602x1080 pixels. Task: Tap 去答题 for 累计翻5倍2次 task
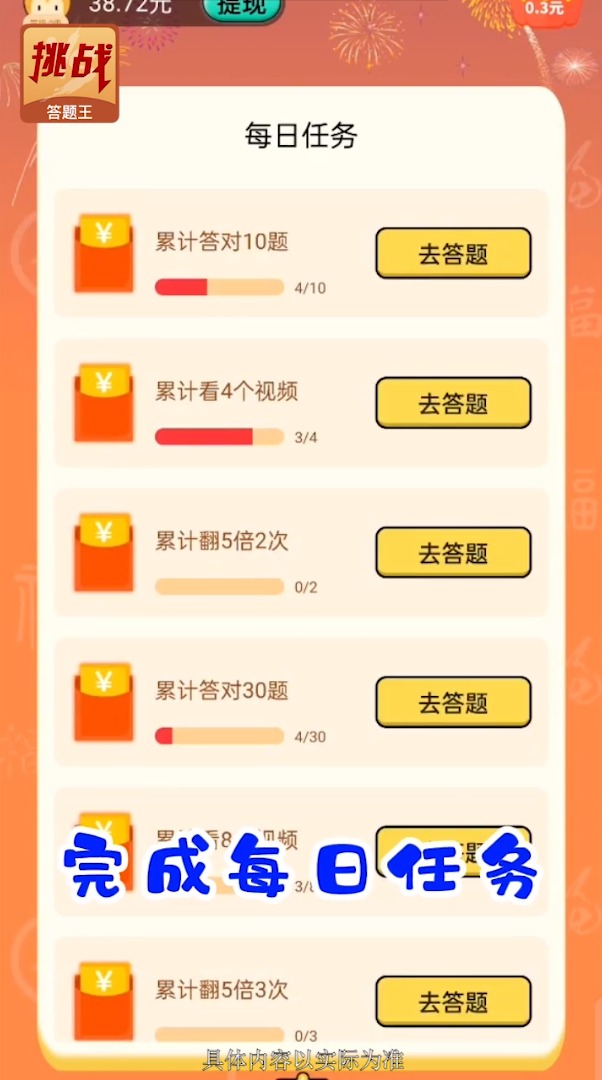[453, 552]
